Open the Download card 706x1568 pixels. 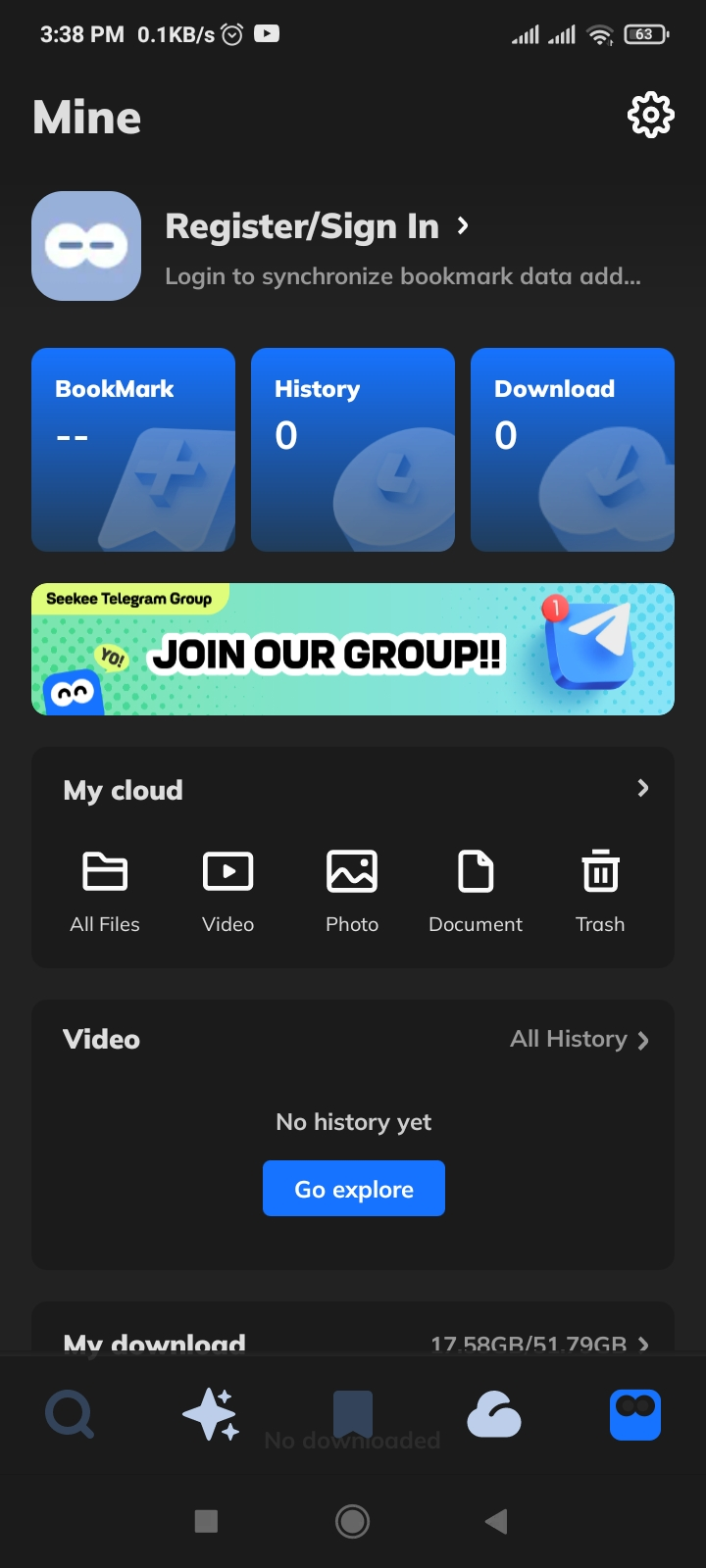coord(573,450)
